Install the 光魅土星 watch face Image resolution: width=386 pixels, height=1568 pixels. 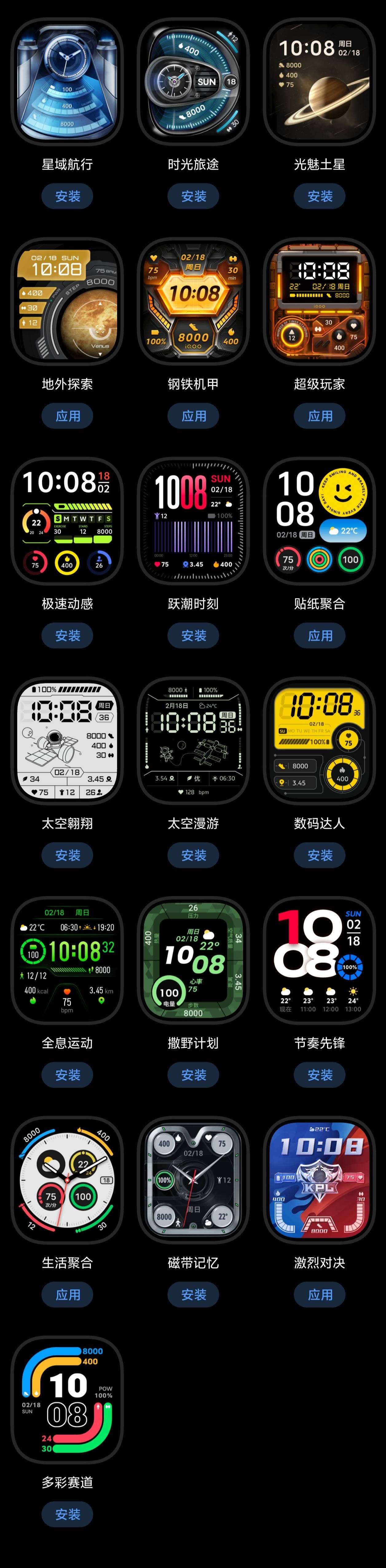point(320,196)
